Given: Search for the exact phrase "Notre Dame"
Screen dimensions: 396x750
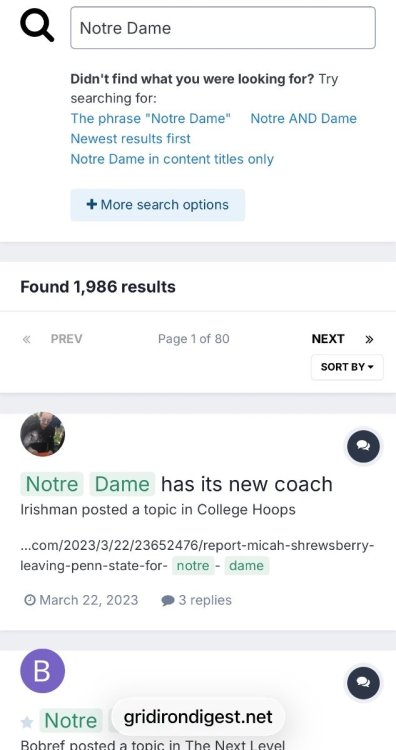Looking at the screenshot, I should click(x=151, y=119).
